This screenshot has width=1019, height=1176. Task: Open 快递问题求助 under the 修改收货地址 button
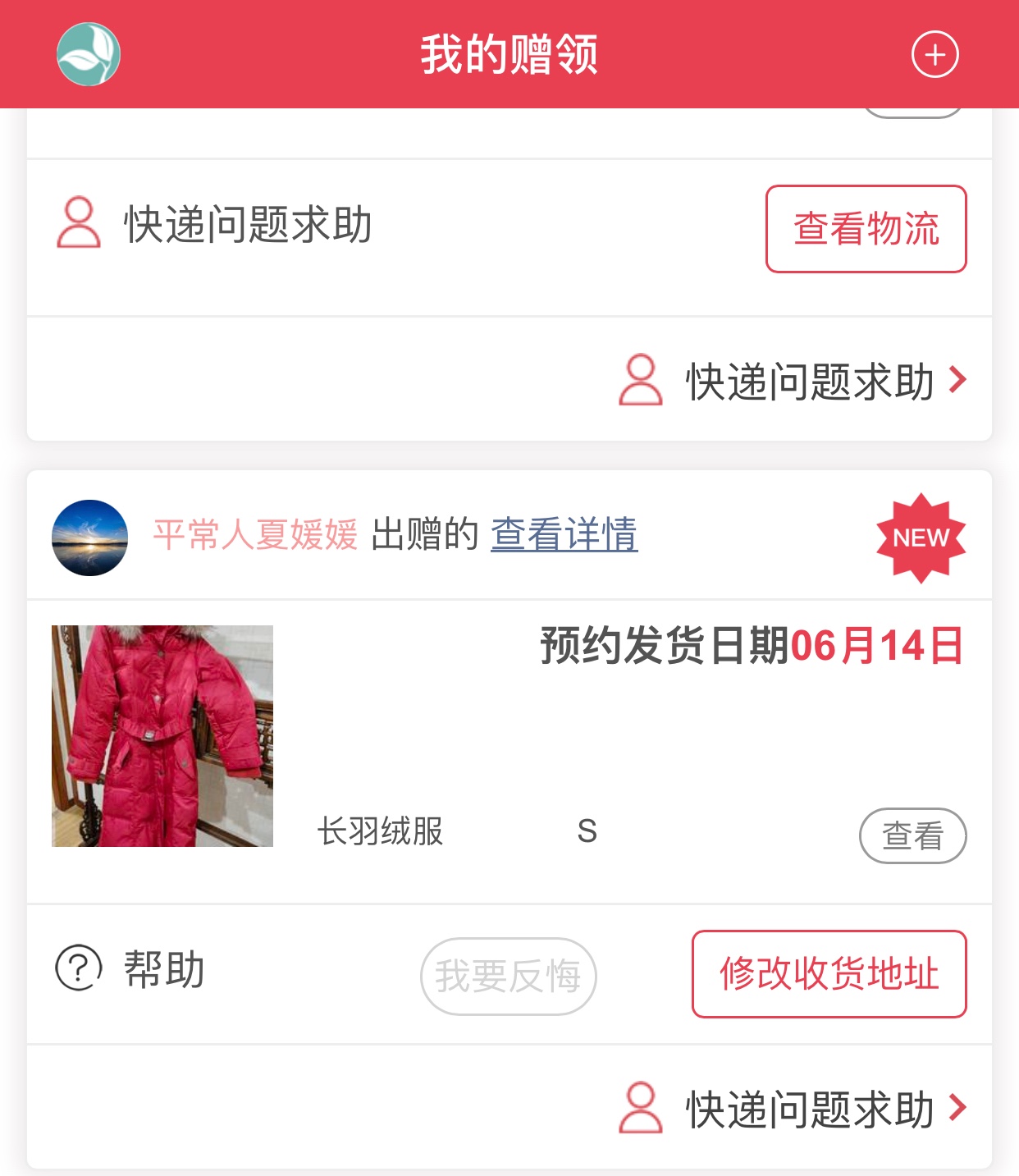coord(793,1109)
